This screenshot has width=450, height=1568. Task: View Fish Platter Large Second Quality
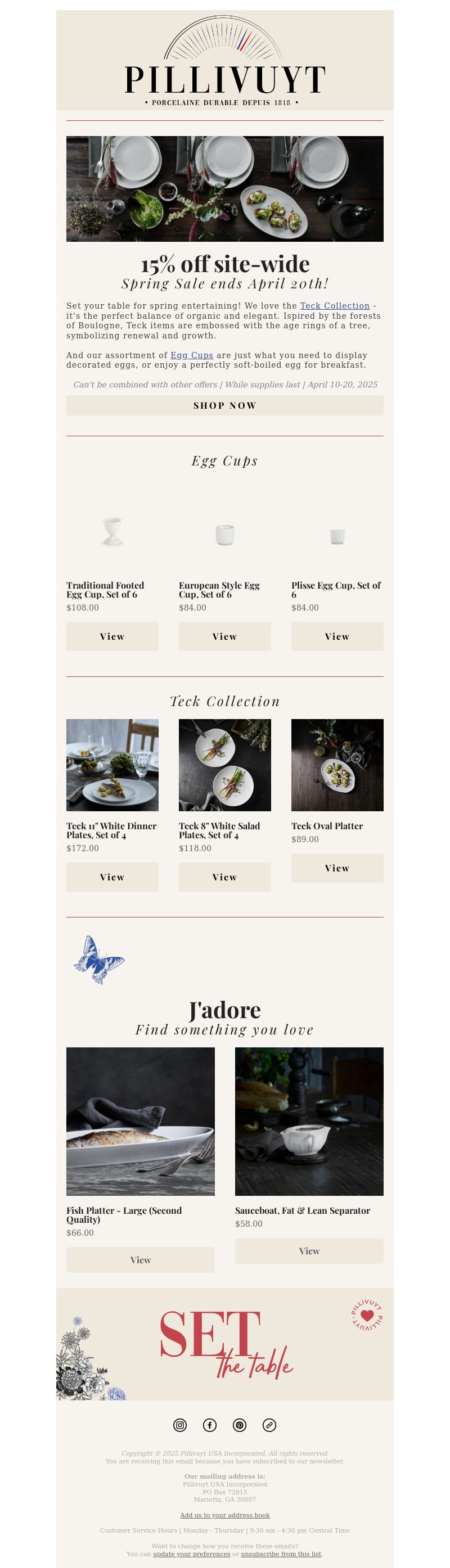(x=140, y=1259)
